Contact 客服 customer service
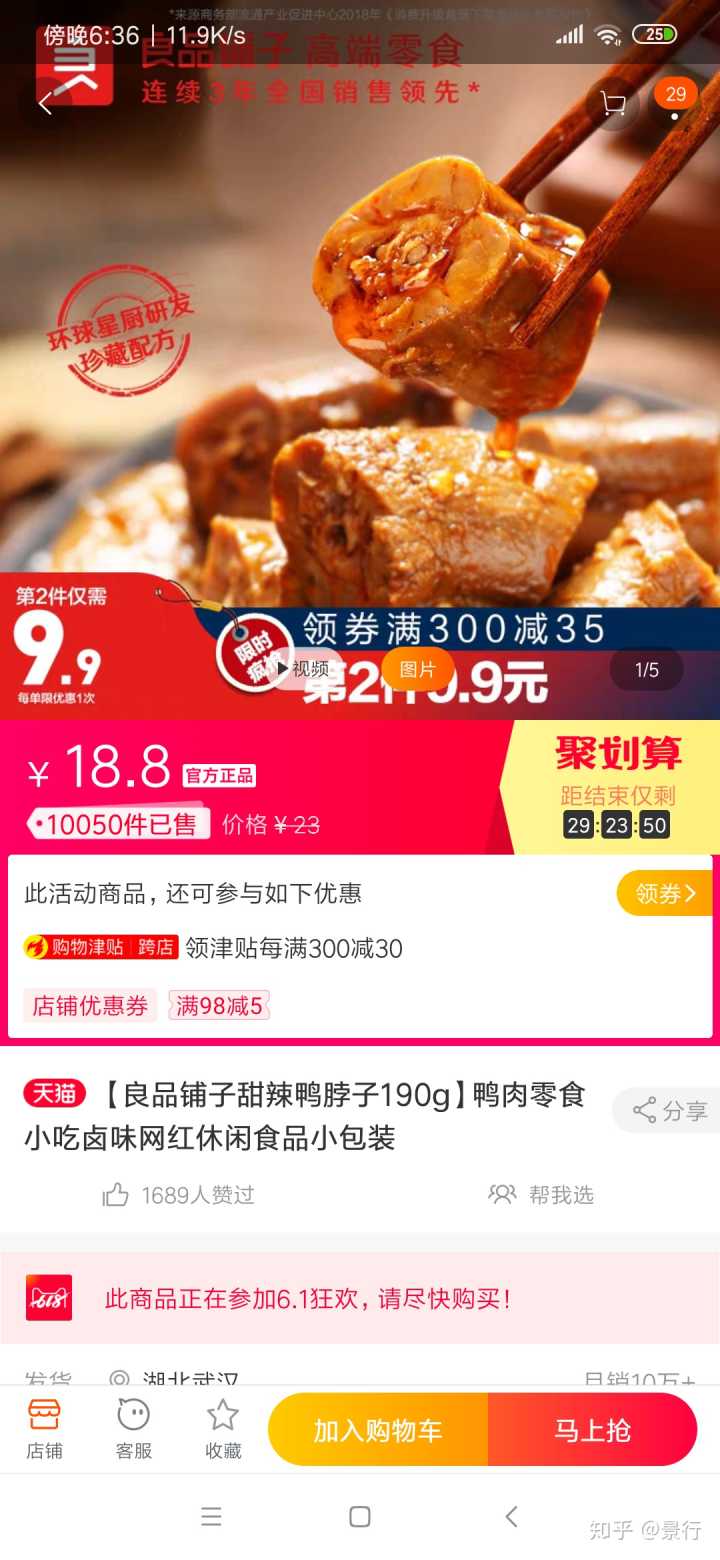This screenshot has height=1560, width=720. (x=133, y=1429)
